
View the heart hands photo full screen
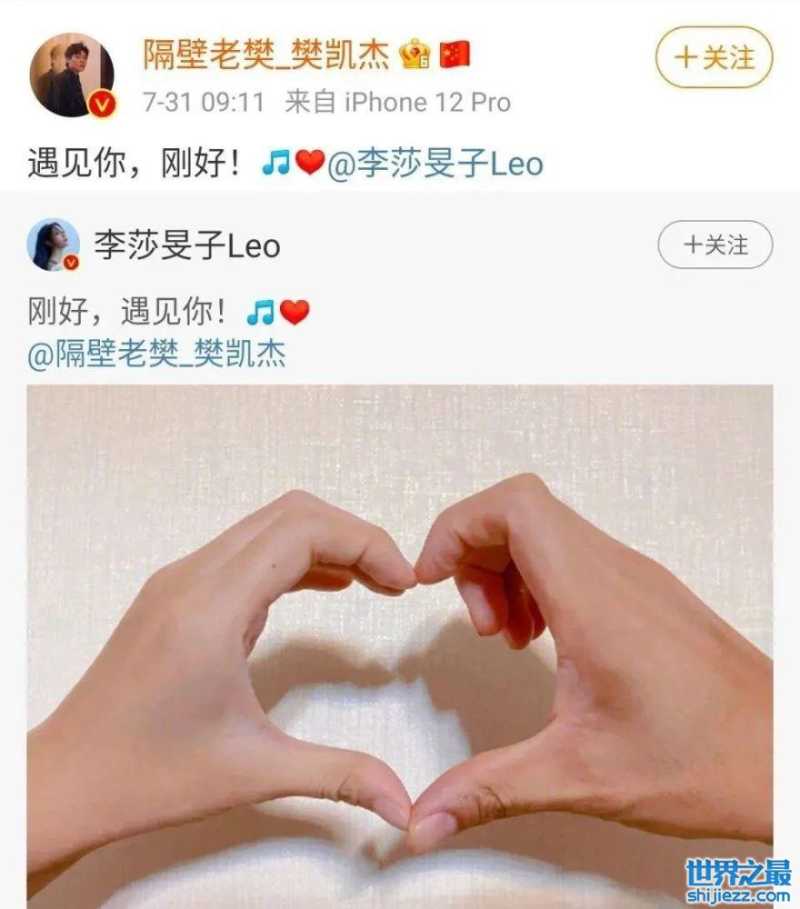400,640
